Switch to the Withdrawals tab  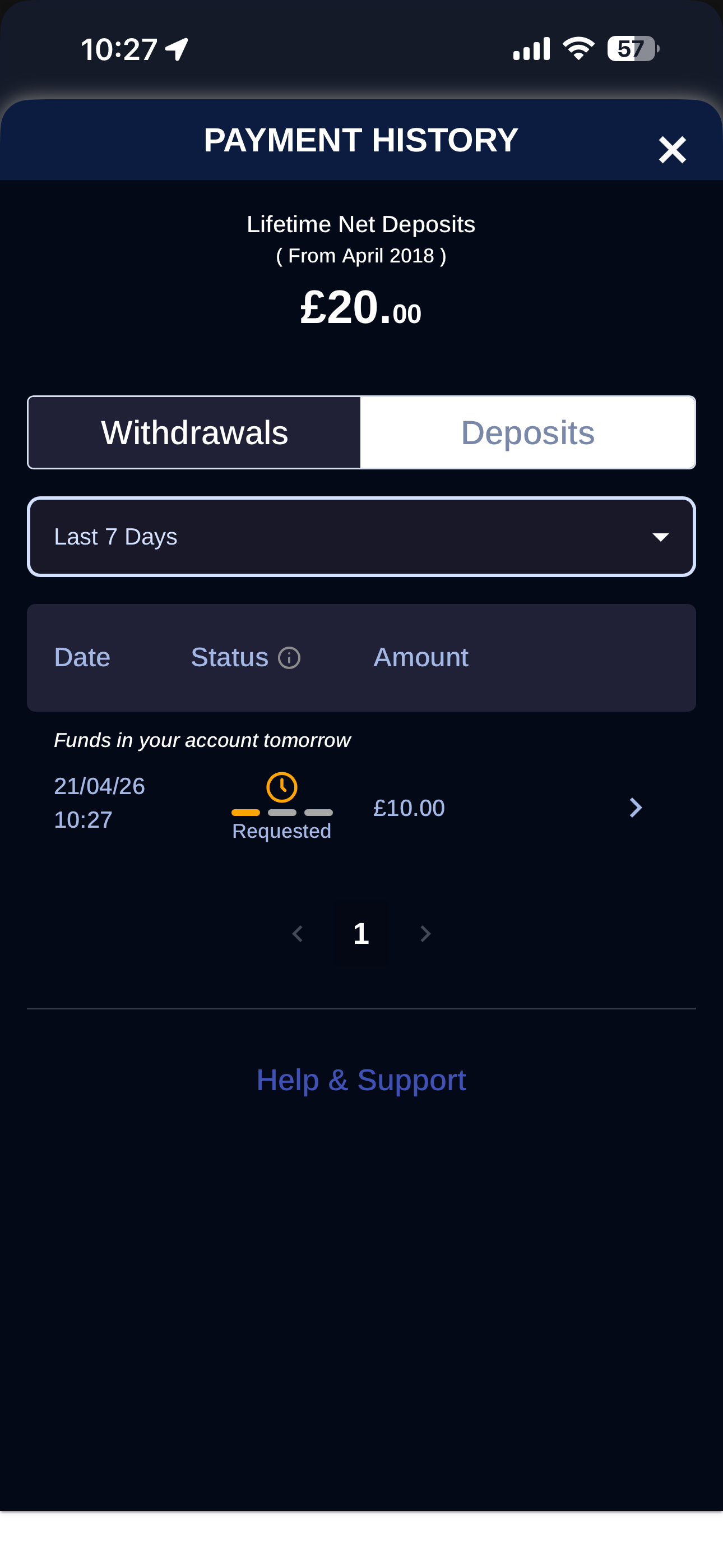(194, 432)
